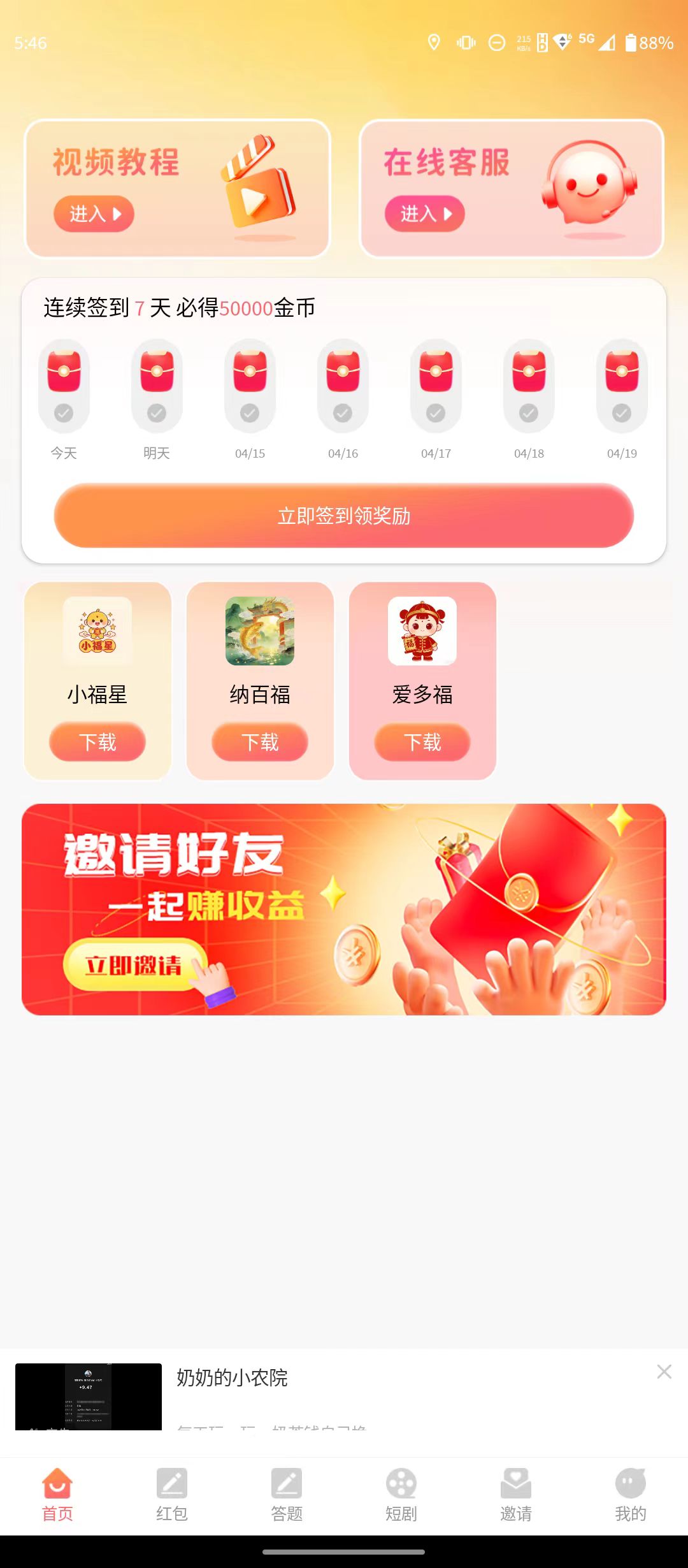Tap today's 今天 red envelope
The width and height of the screenshot is (688, 1568).
(x=64, y=386)
